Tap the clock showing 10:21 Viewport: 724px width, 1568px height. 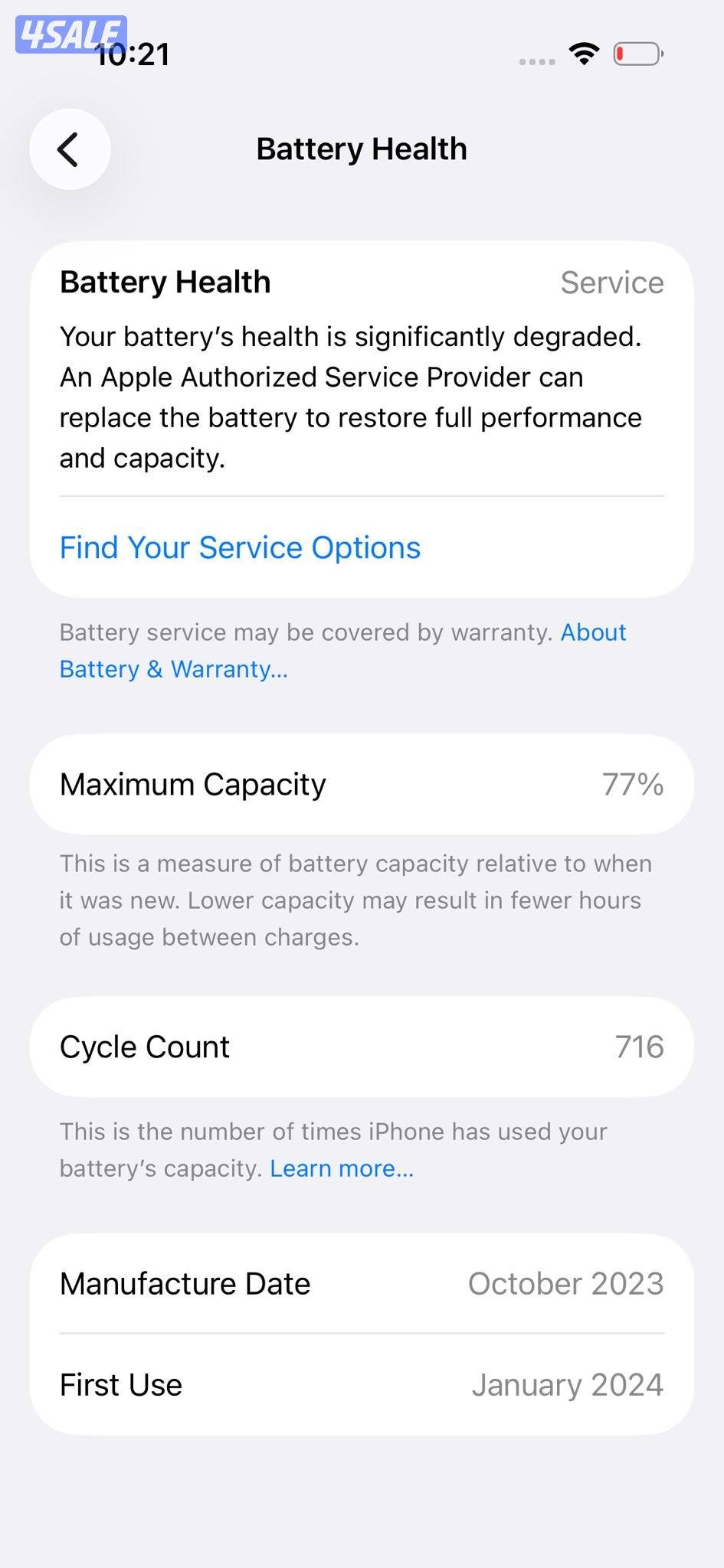(x=134, y=54)
